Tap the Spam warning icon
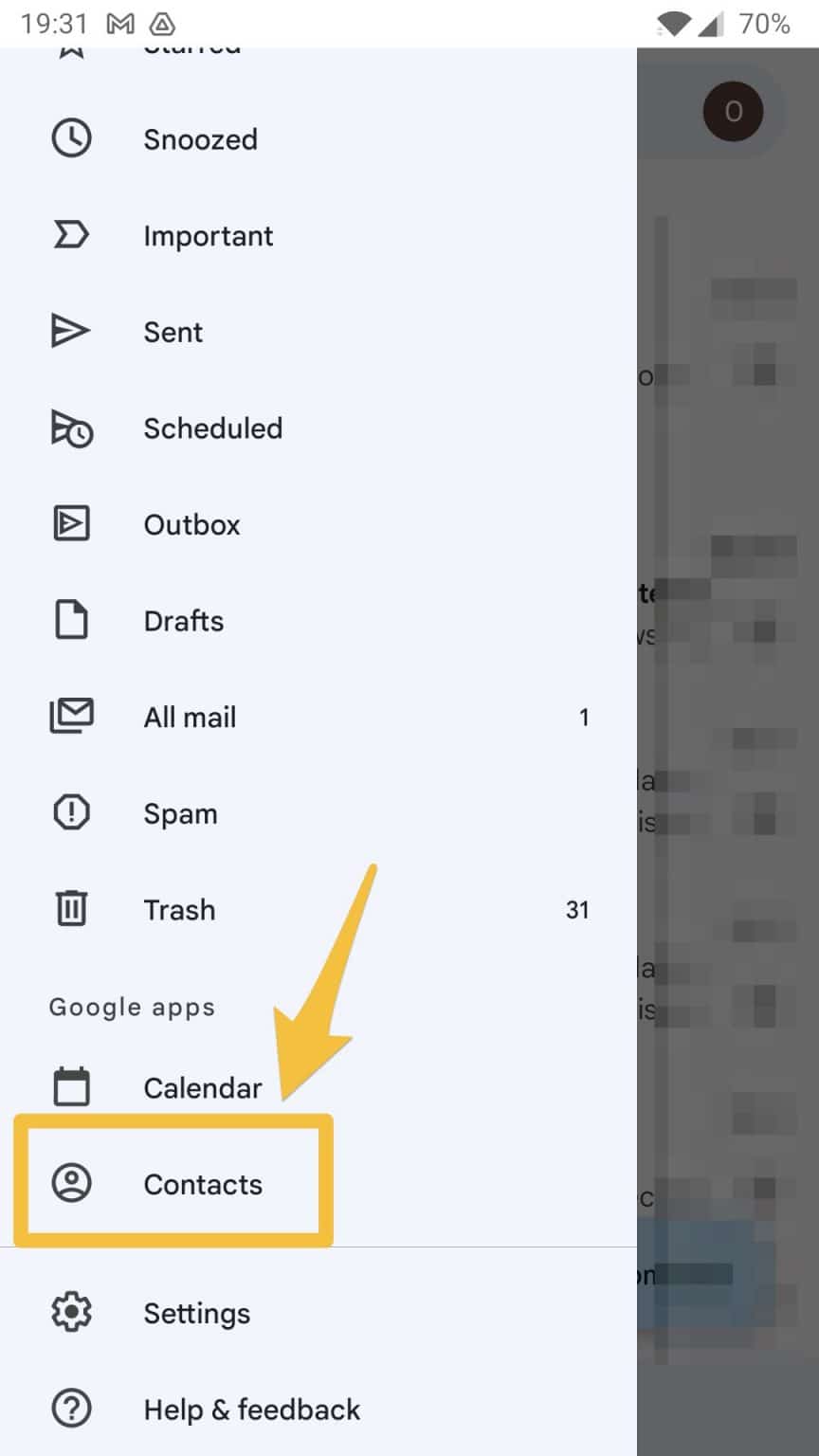This screenshot has width=819, height=1456. tap(70, 812)
